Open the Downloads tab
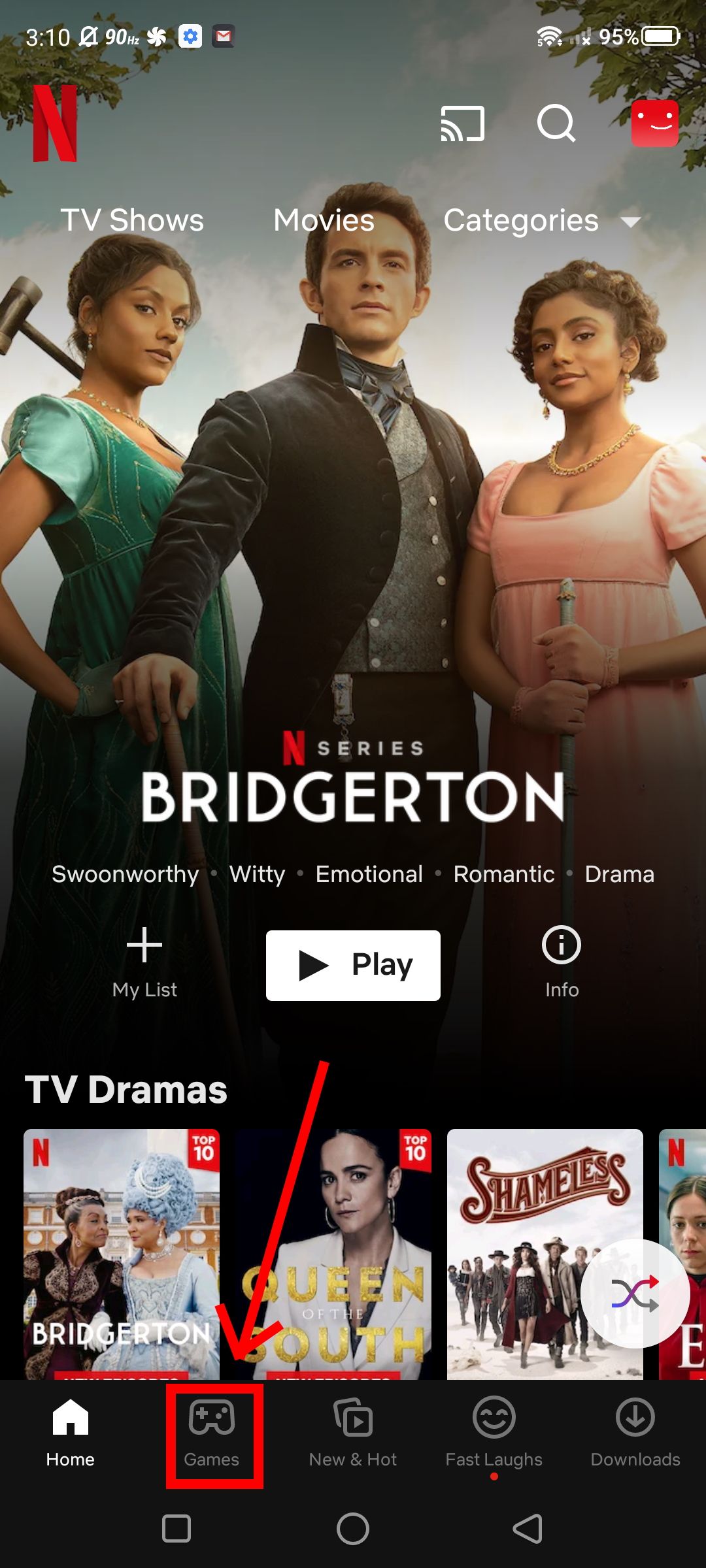706x1568 pixels. pos(635,1433)
